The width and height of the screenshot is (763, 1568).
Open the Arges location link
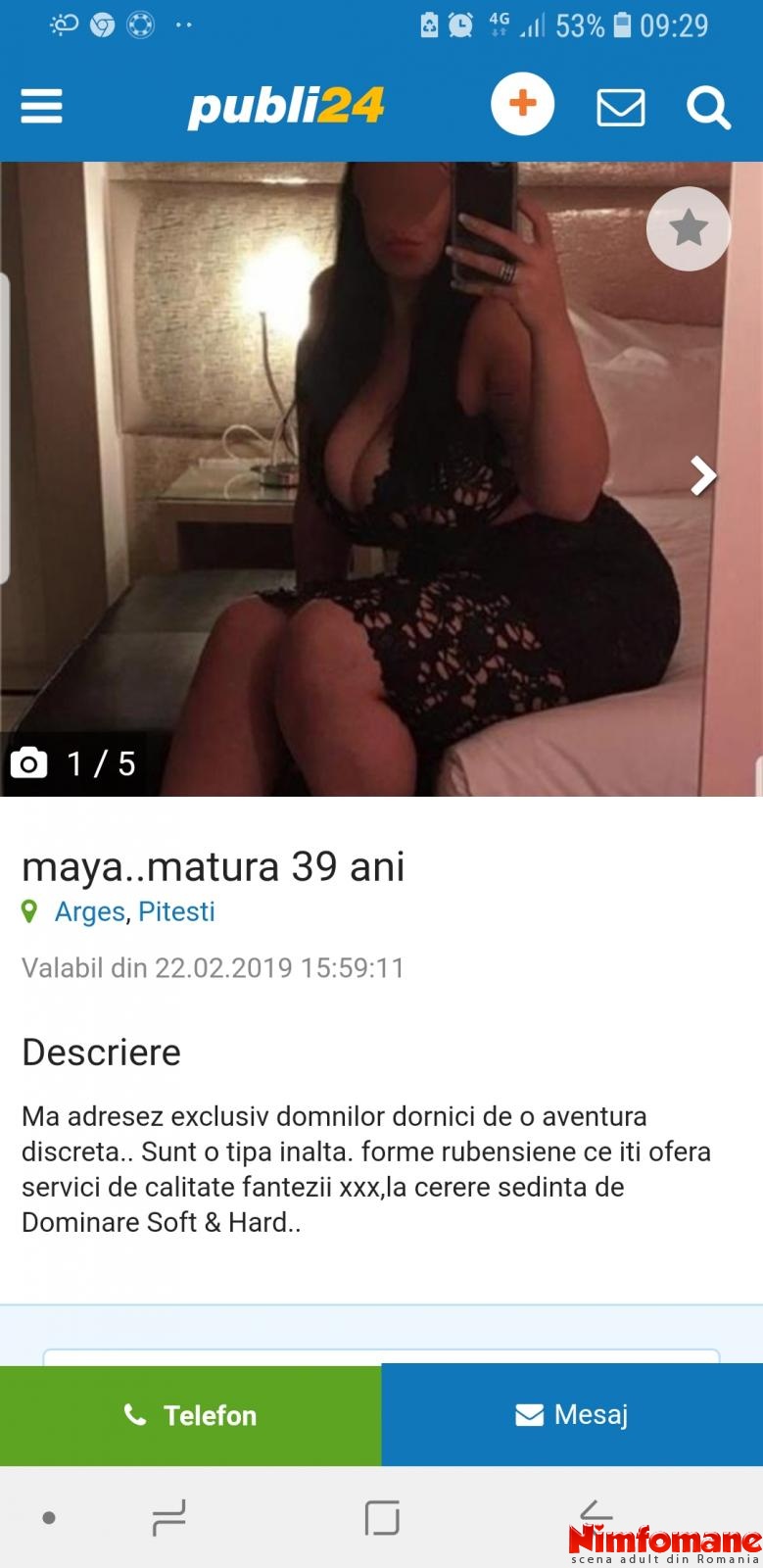coord(89,911)
